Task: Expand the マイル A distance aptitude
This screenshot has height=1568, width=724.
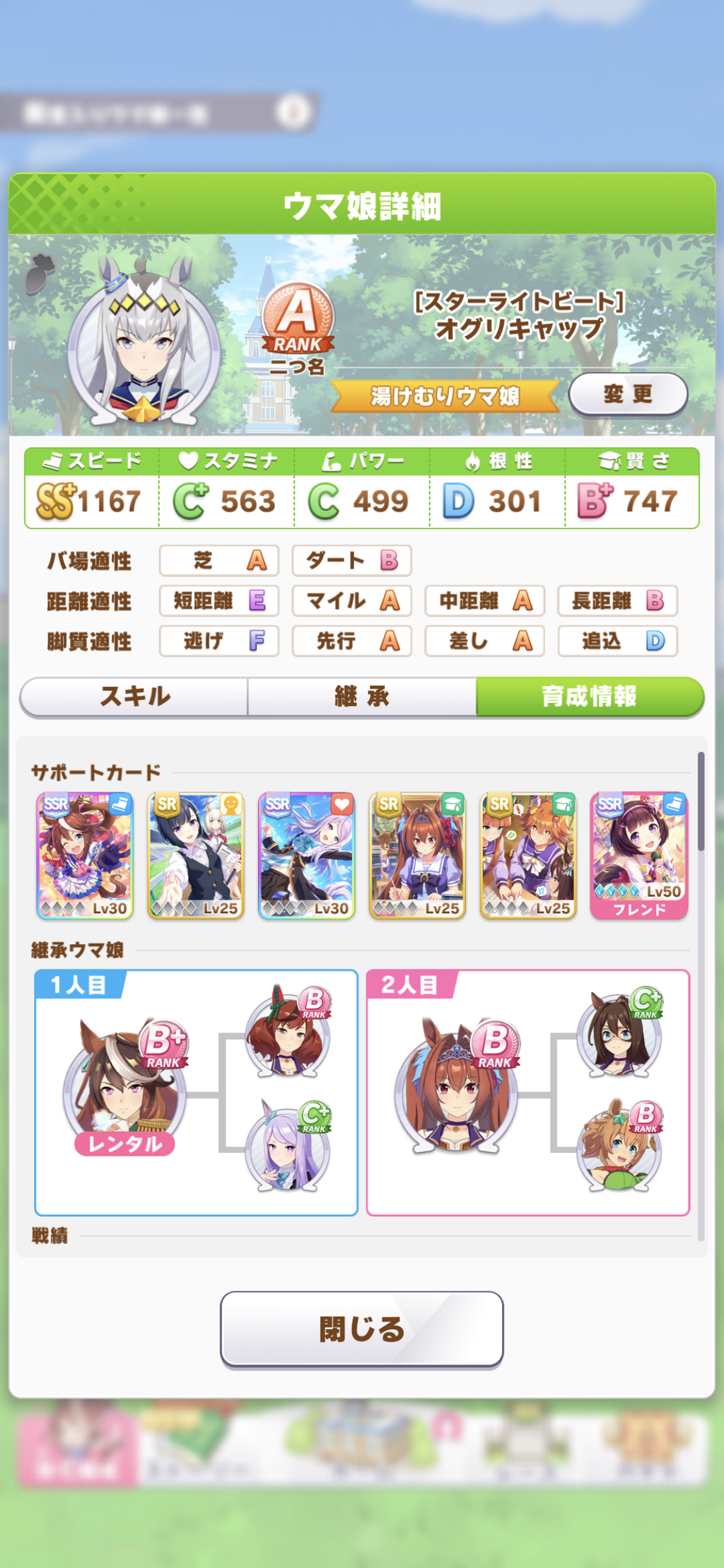Action: pyautogui.click(x=351, y=601)
